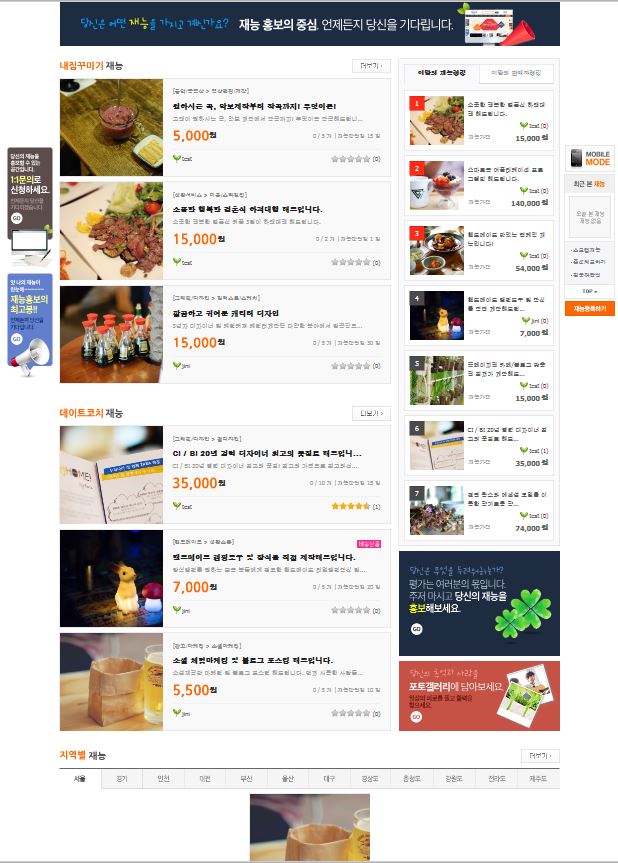This screenshot has height=863, width=618.
Task: Tap the orange 재능등록하기 button
Action: tap(589, 309)
